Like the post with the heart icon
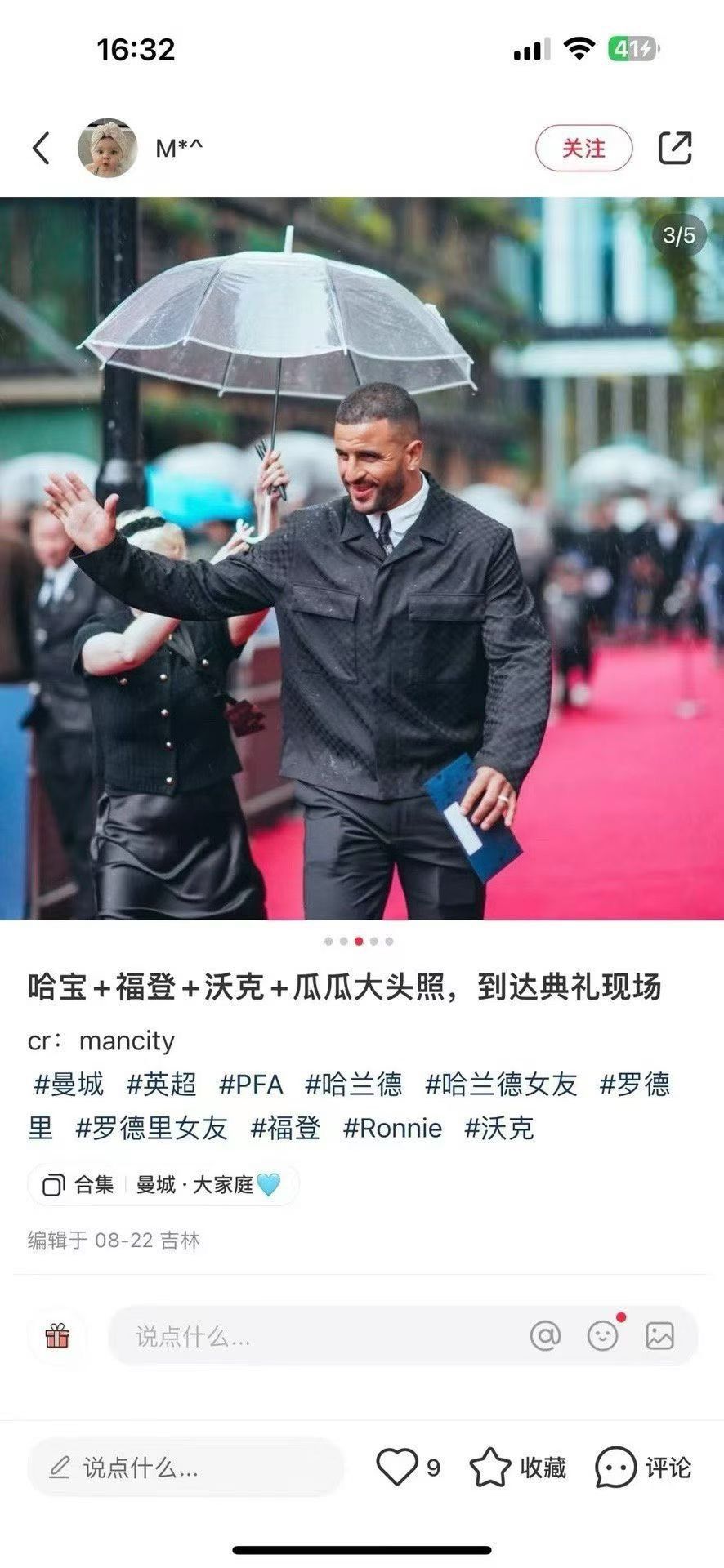The width and height of the screenshot is (724, 1568). tap(397, 1467)
